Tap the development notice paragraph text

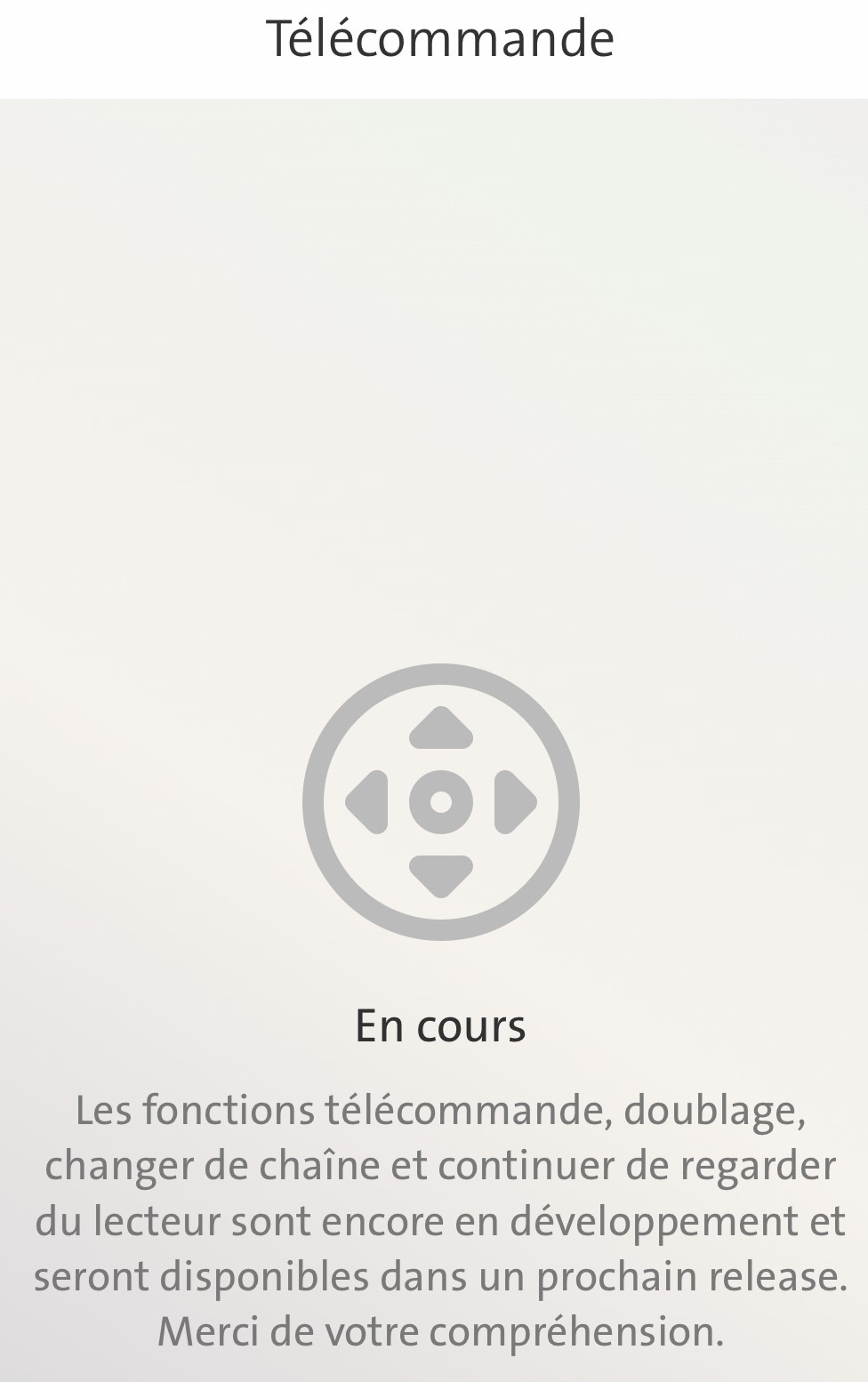[x=442, y=1218]
